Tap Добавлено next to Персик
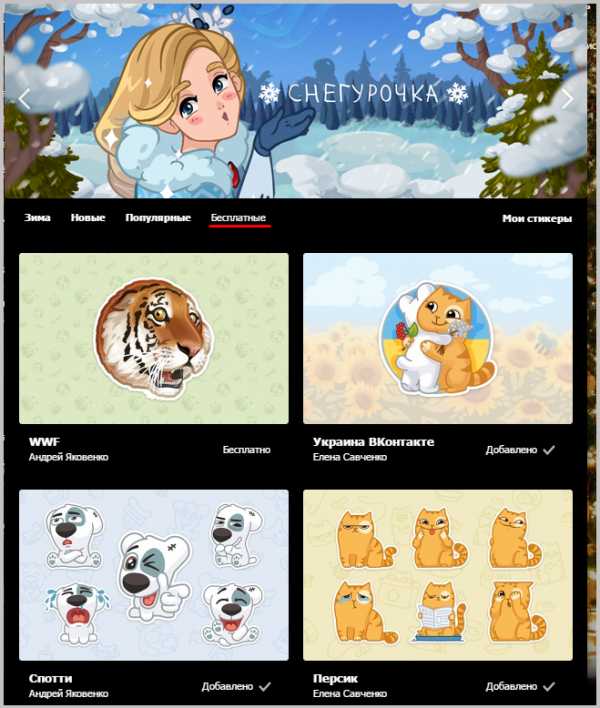The image size is (600, 708). (x=520, y=686)
